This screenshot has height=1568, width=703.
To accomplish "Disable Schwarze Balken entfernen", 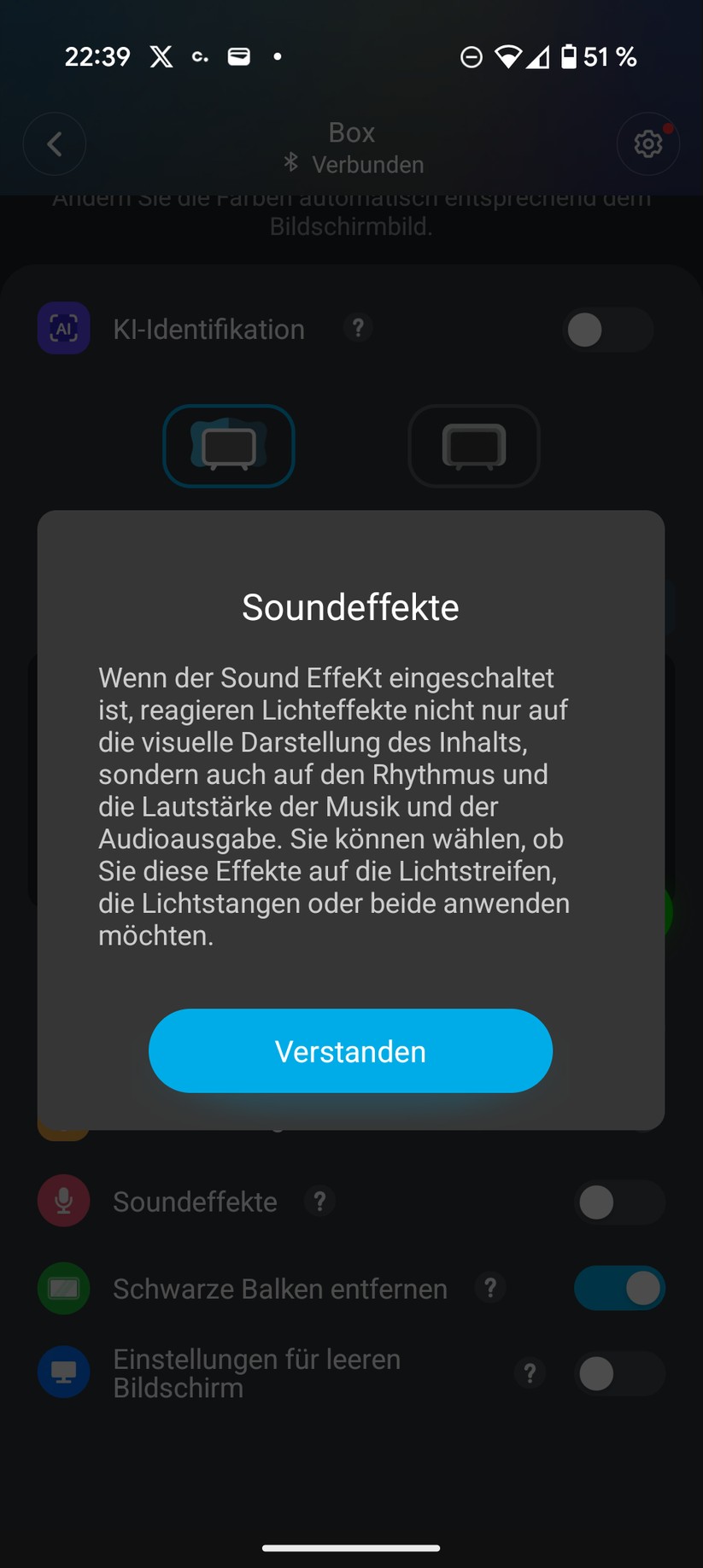I will pos(619,1288).
